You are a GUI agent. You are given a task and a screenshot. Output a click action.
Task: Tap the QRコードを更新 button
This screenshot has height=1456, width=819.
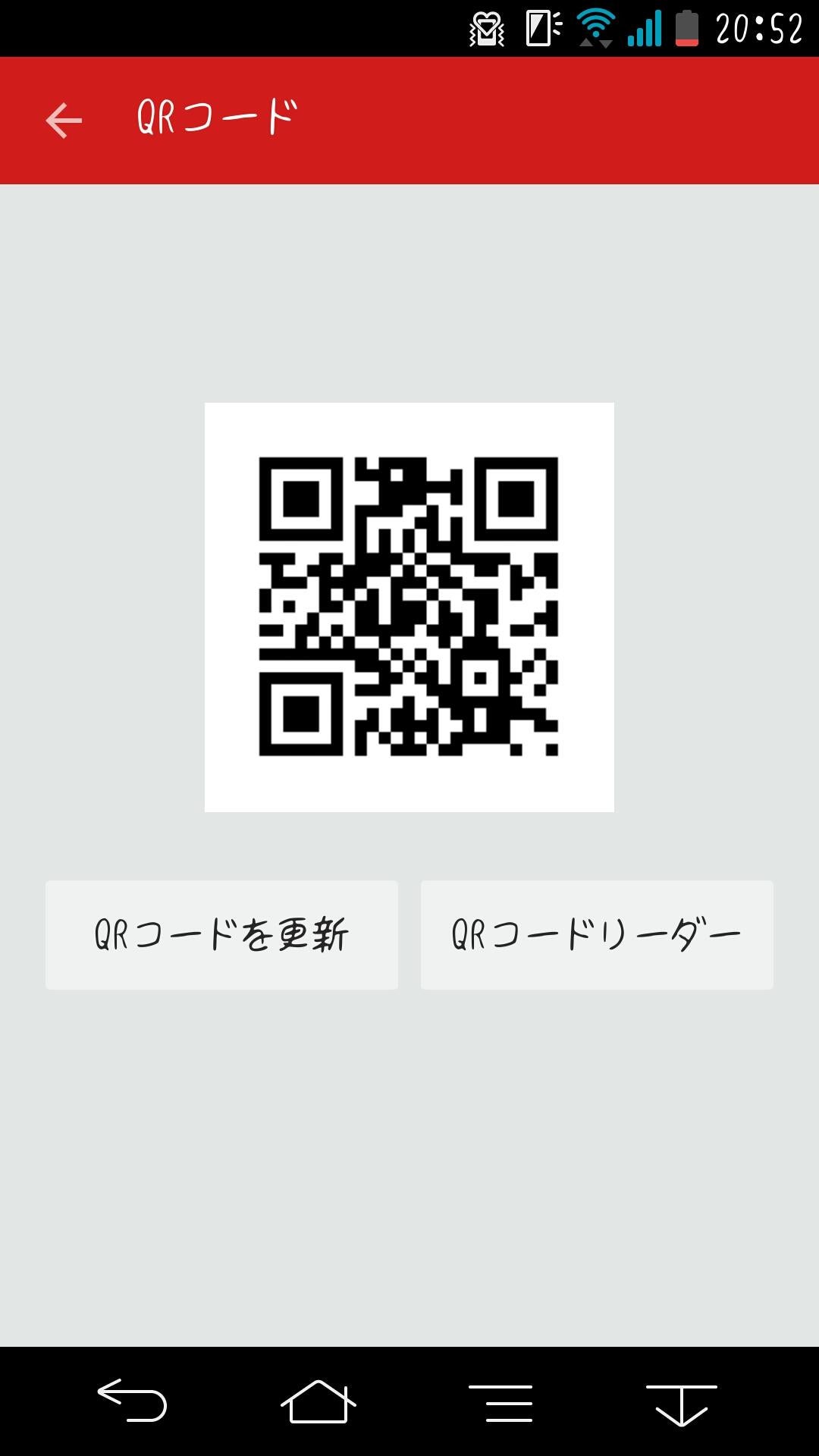coord(221,934)
